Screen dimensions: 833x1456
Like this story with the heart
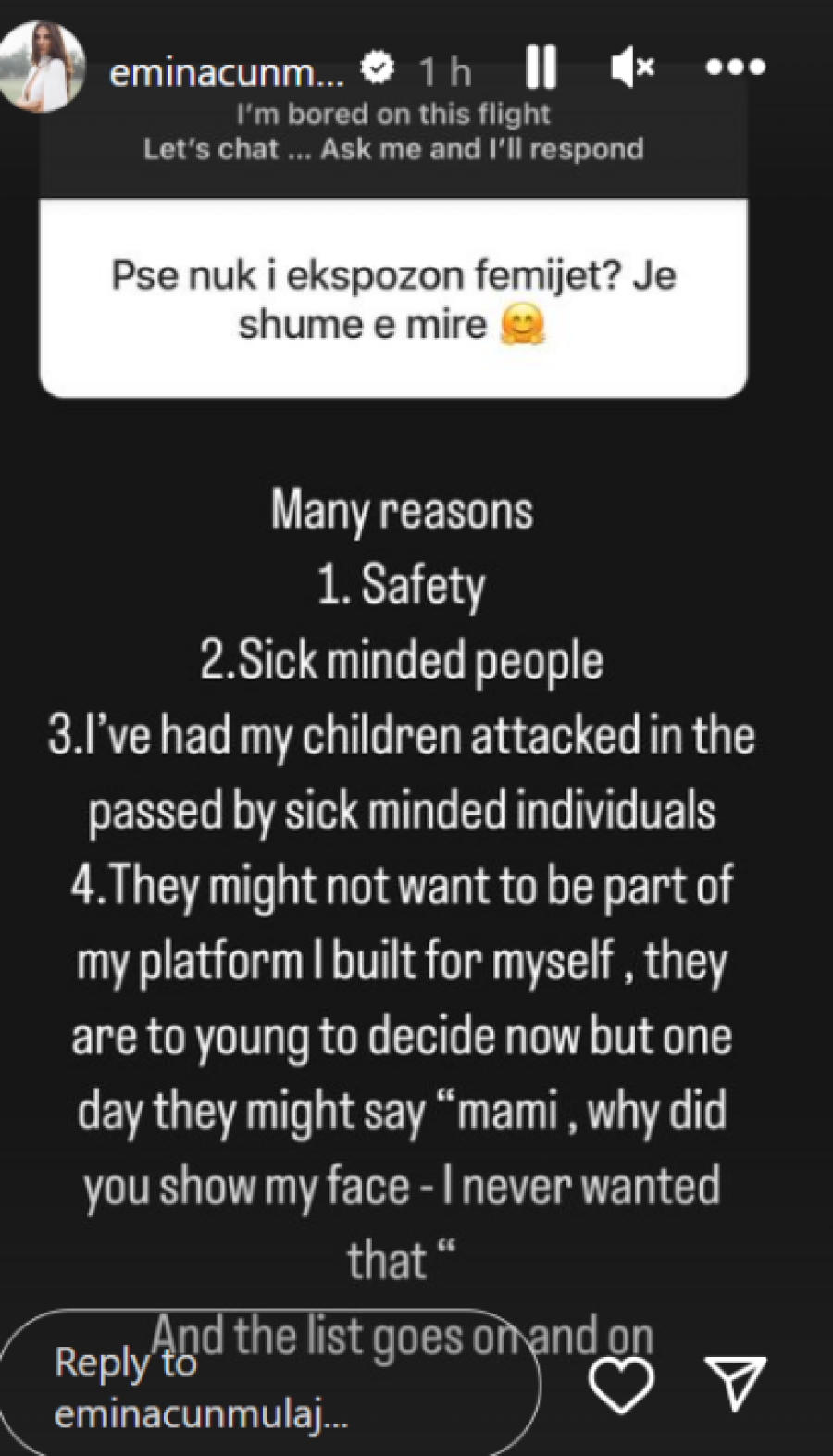pyautogui.click(x=622, y=1384)
